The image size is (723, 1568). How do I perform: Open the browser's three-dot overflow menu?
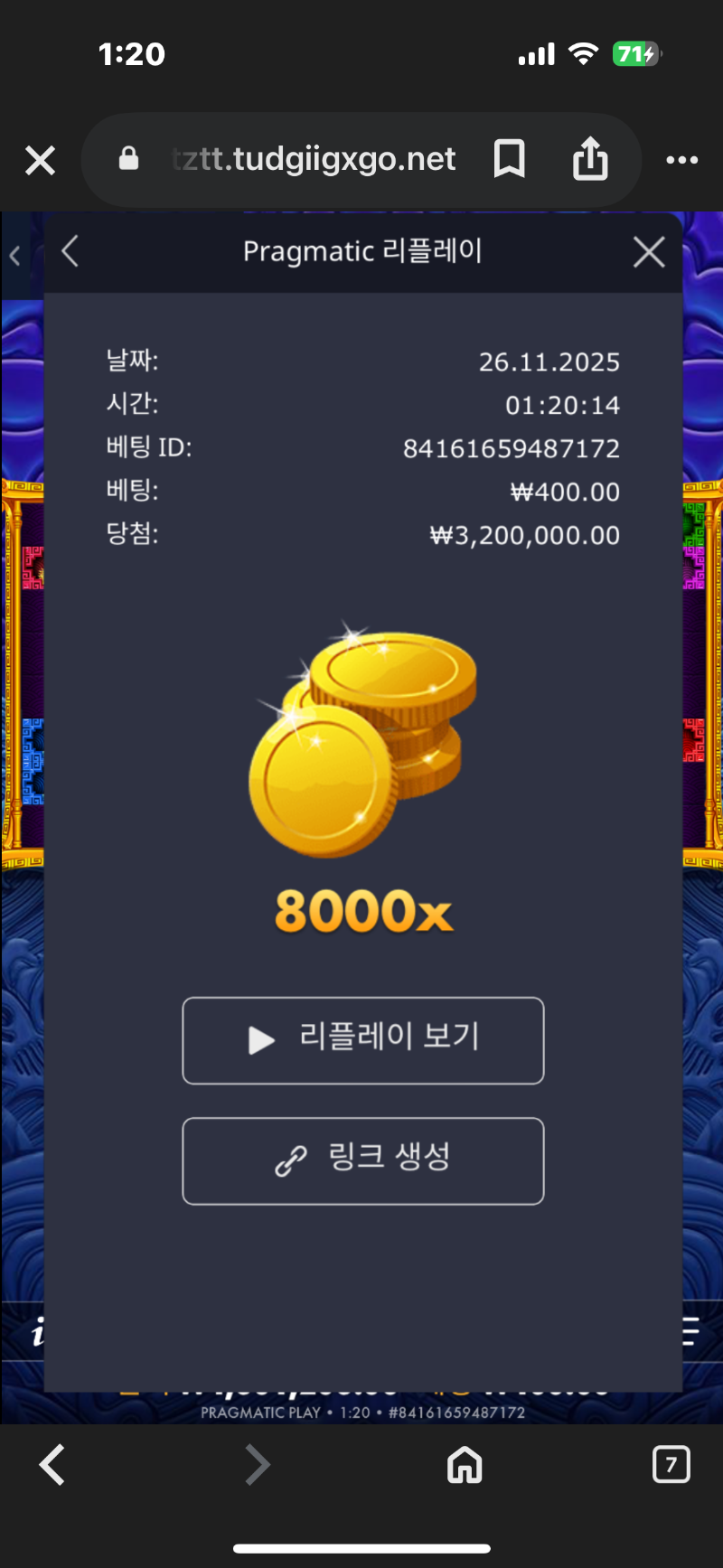click(x=682, y=159)
